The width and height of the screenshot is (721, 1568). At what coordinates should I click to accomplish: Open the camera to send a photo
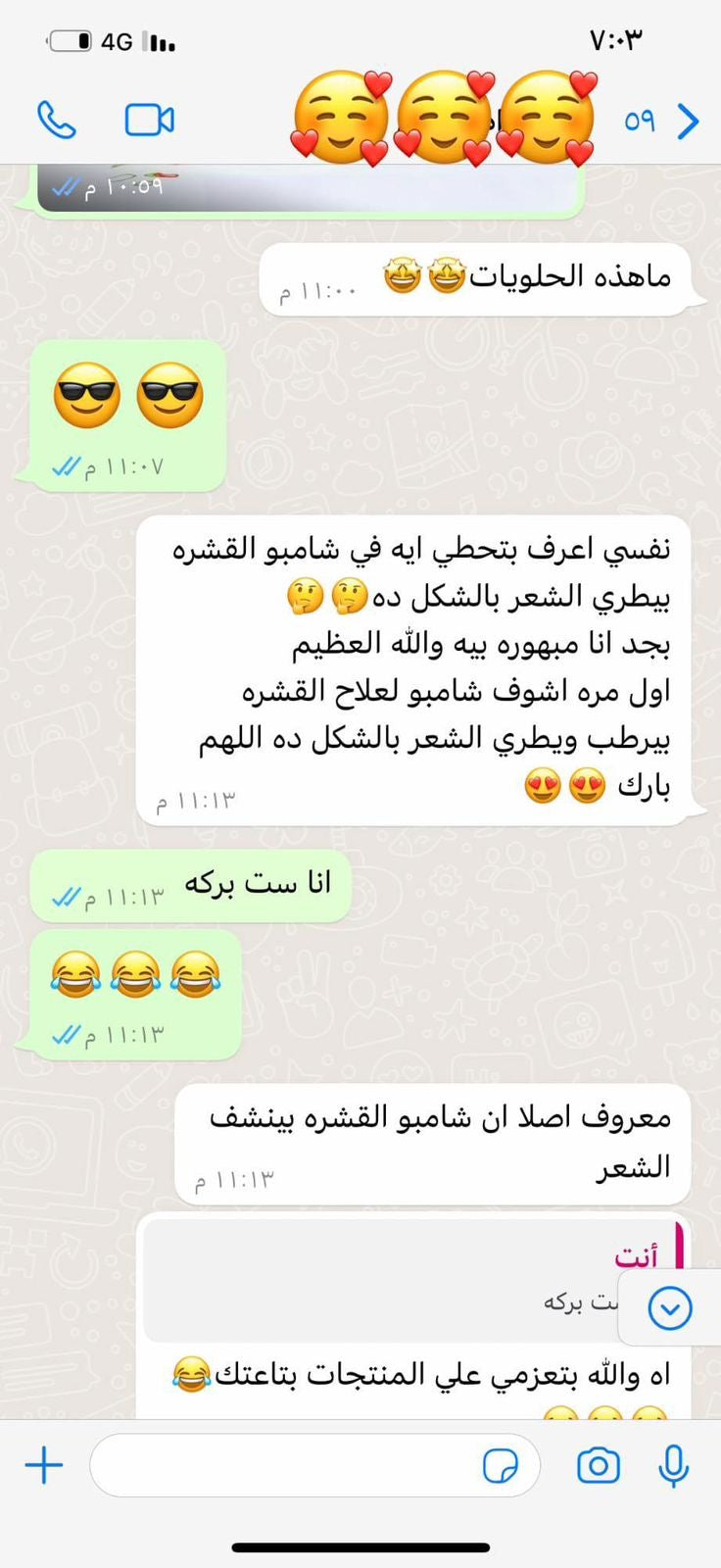pos(598,1466)
